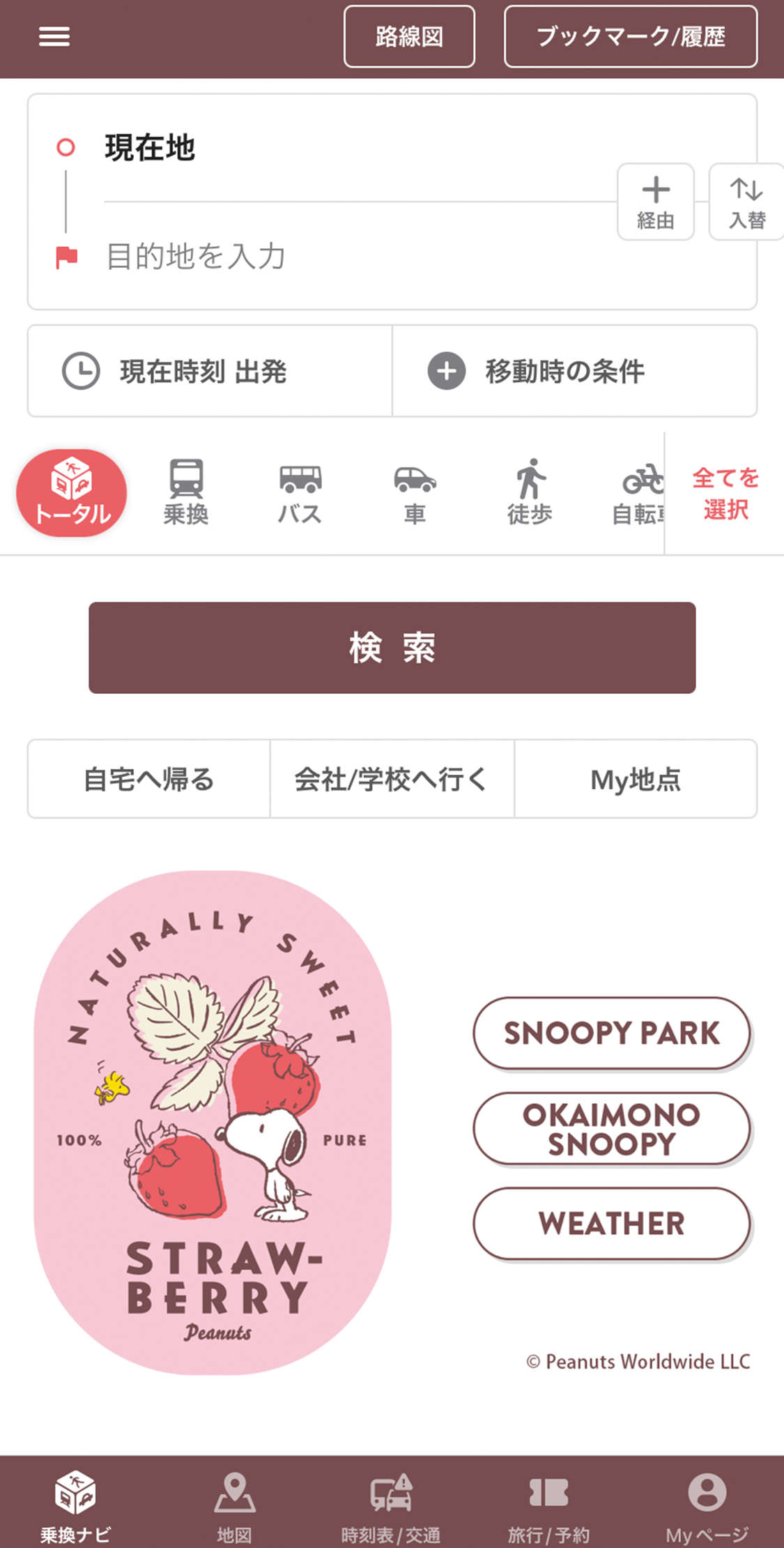784x1548 pixels.
Task: Open ブックマーク/履歴 bookmarks and history
Action: tap(630, 36)
